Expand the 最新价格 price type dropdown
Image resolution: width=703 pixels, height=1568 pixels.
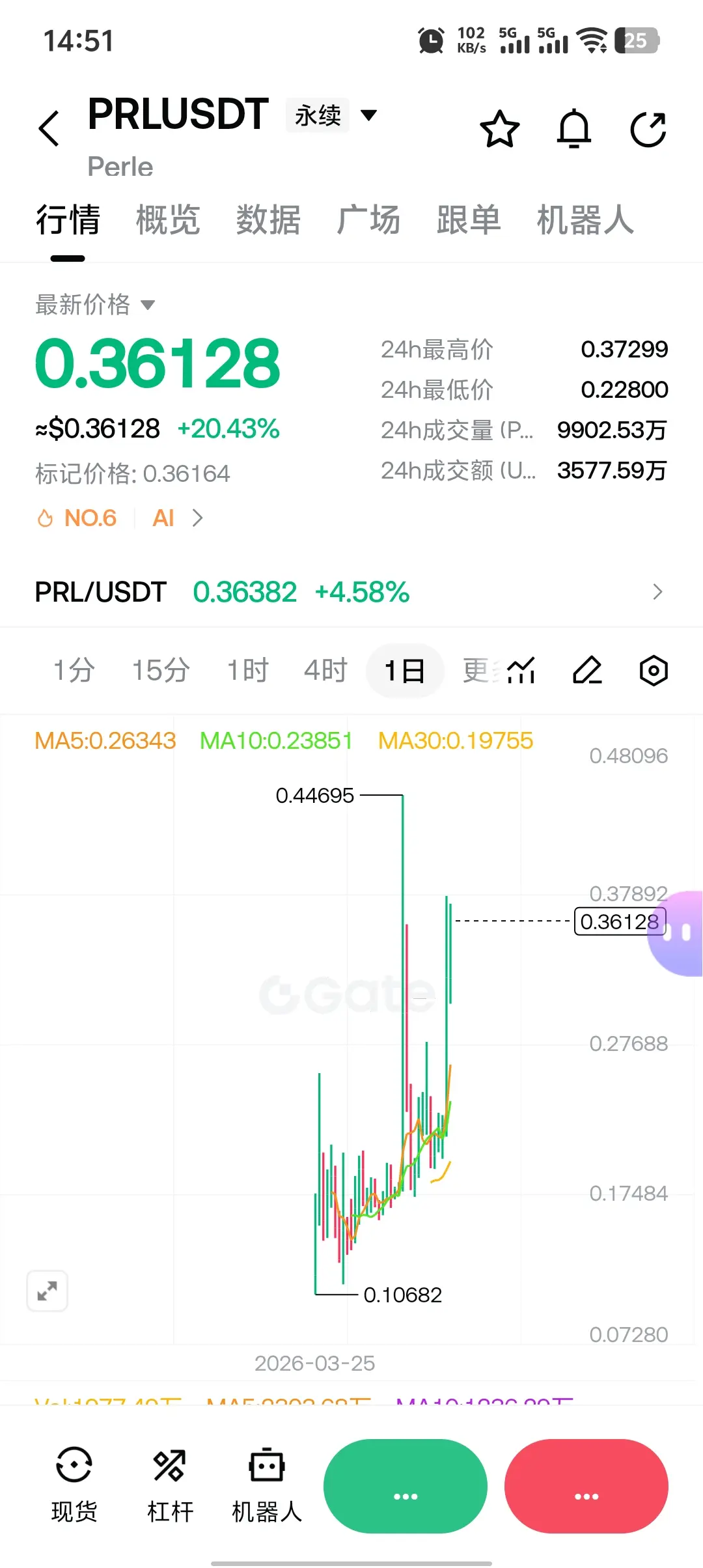95,305
